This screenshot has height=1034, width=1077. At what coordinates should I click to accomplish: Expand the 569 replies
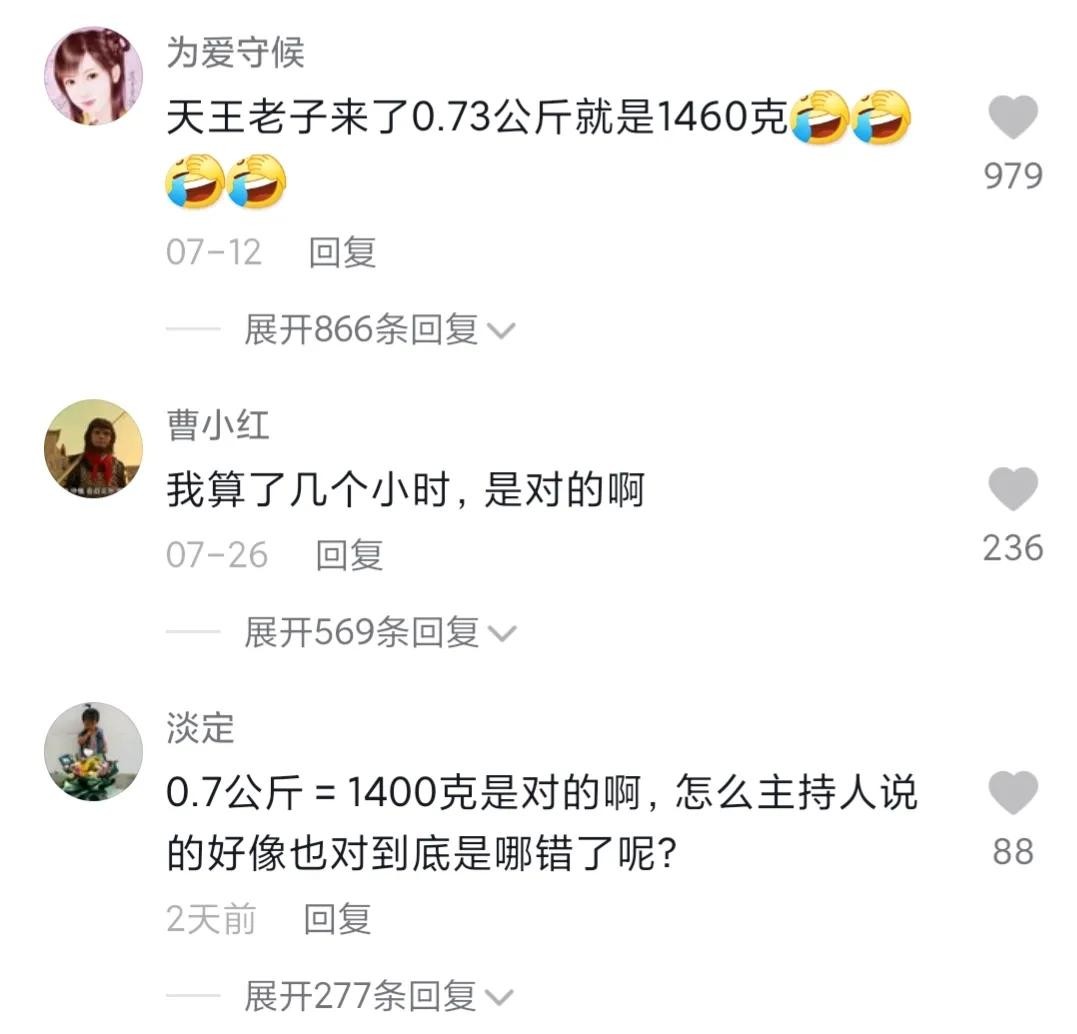click(378, 632)
